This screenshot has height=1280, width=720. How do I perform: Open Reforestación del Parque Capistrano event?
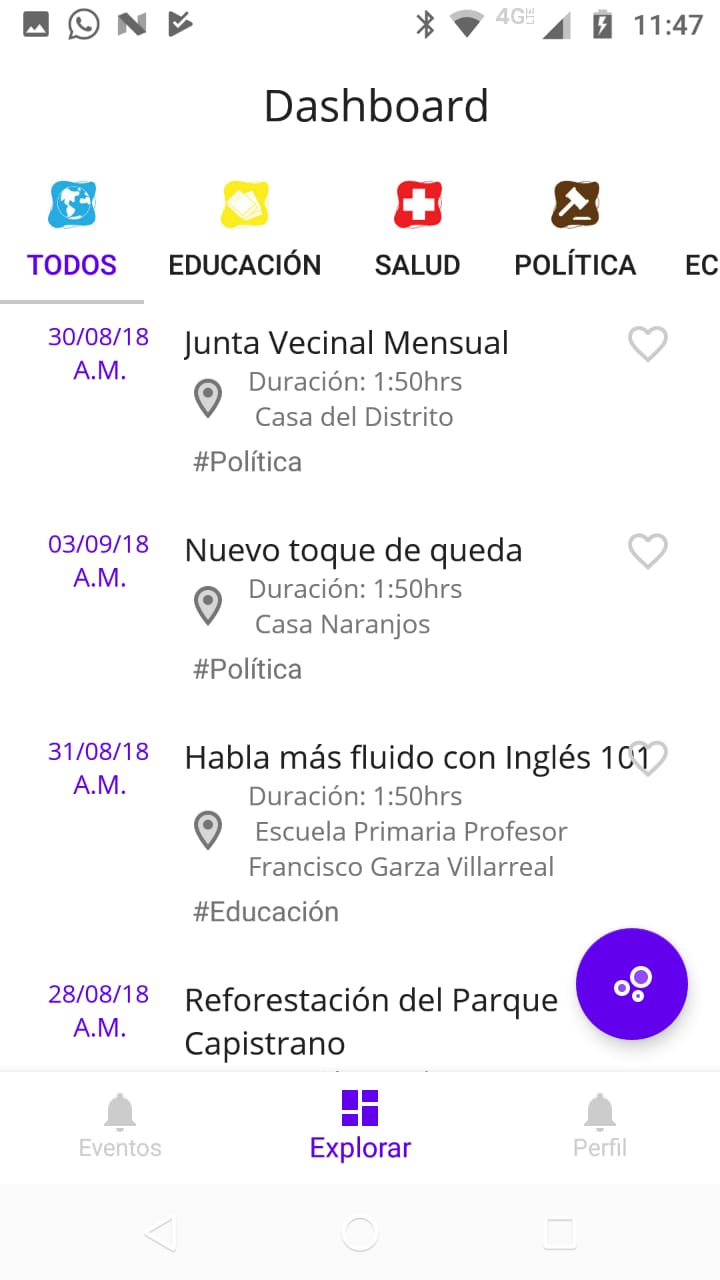pyautogui.click(x=370, y=1021)
